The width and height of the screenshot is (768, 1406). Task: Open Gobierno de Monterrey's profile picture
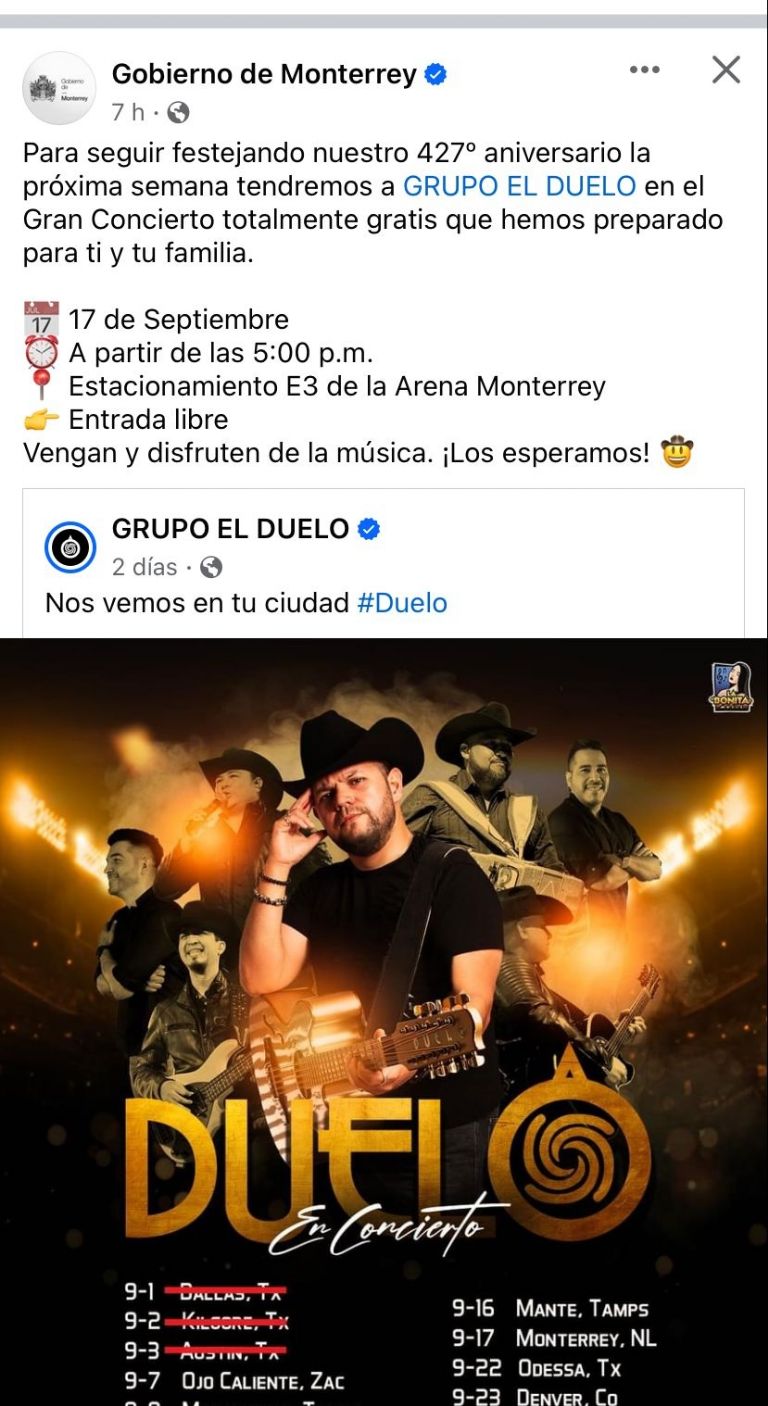pos(59,88)
